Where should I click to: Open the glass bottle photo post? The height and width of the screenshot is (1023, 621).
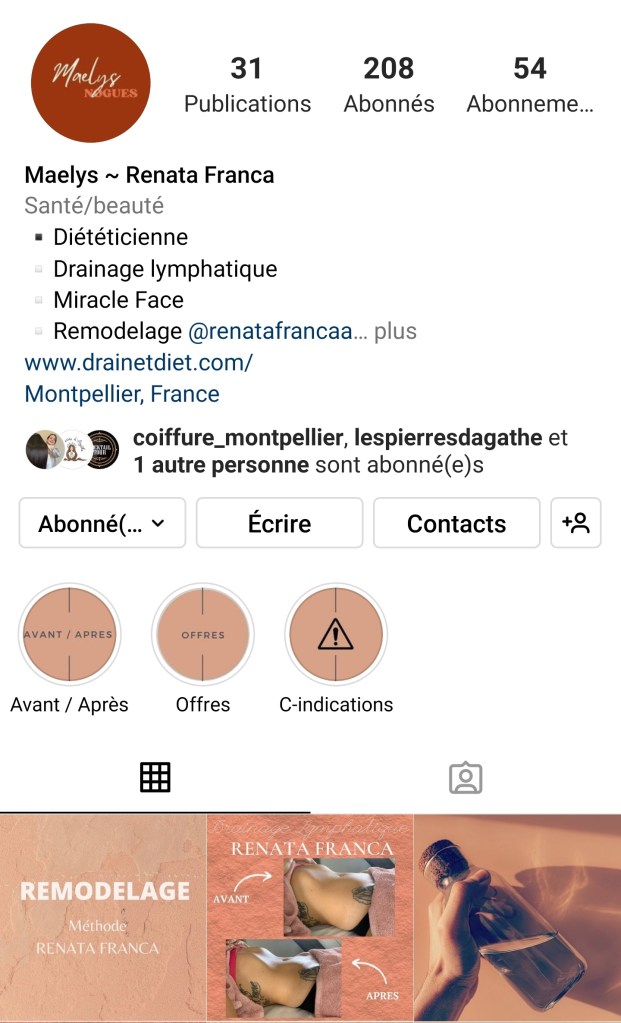click(x=518, y=918)
